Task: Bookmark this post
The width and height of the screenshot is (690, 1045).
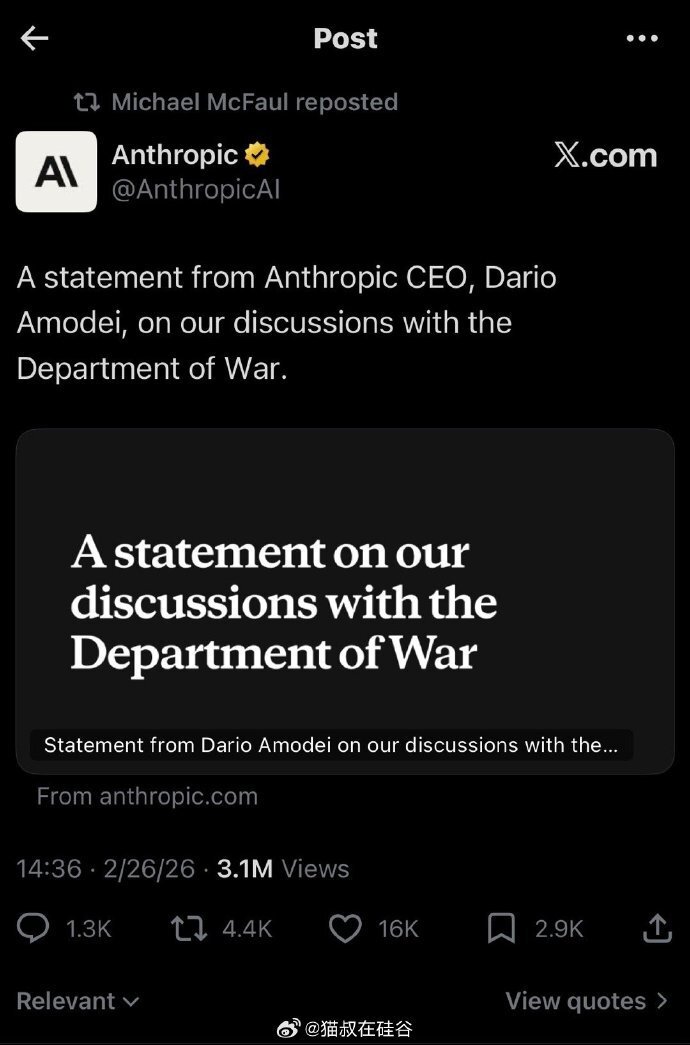Action: (500, 929)
